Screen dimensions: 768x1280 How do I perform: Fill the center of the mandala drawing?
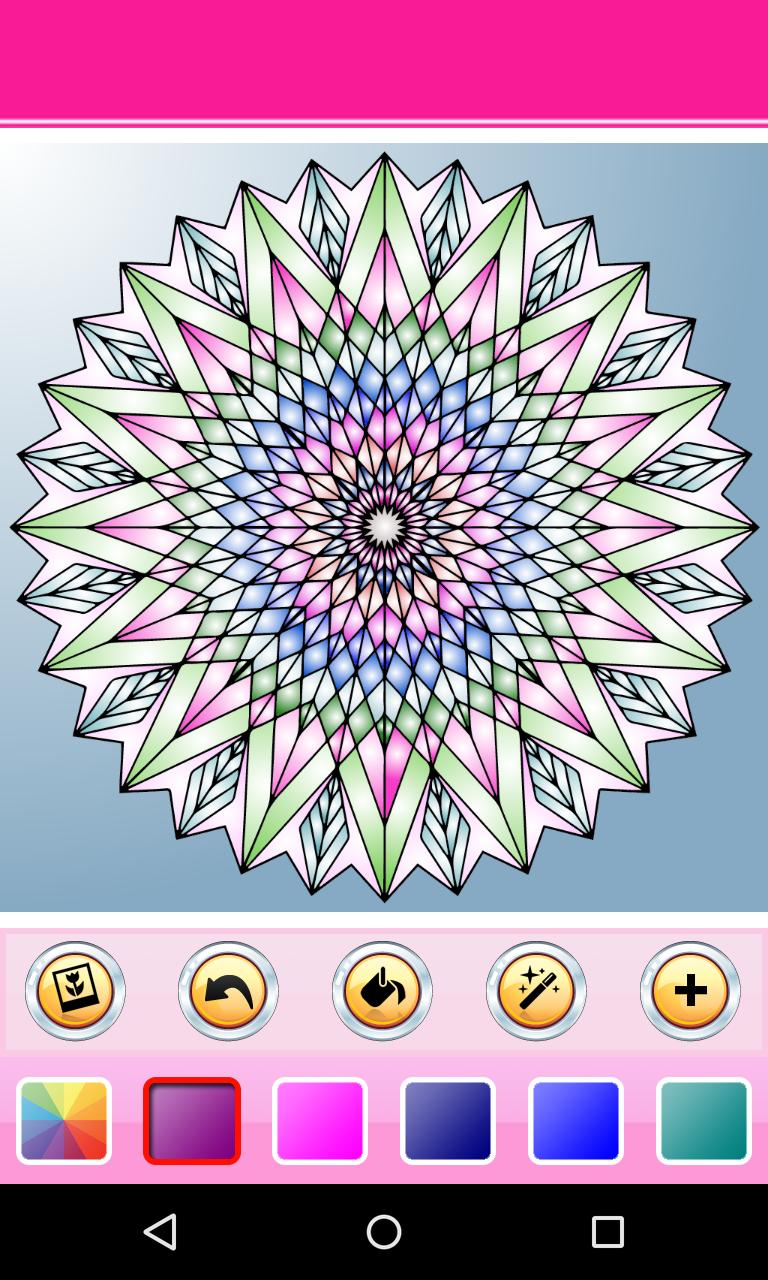(384, 526)
